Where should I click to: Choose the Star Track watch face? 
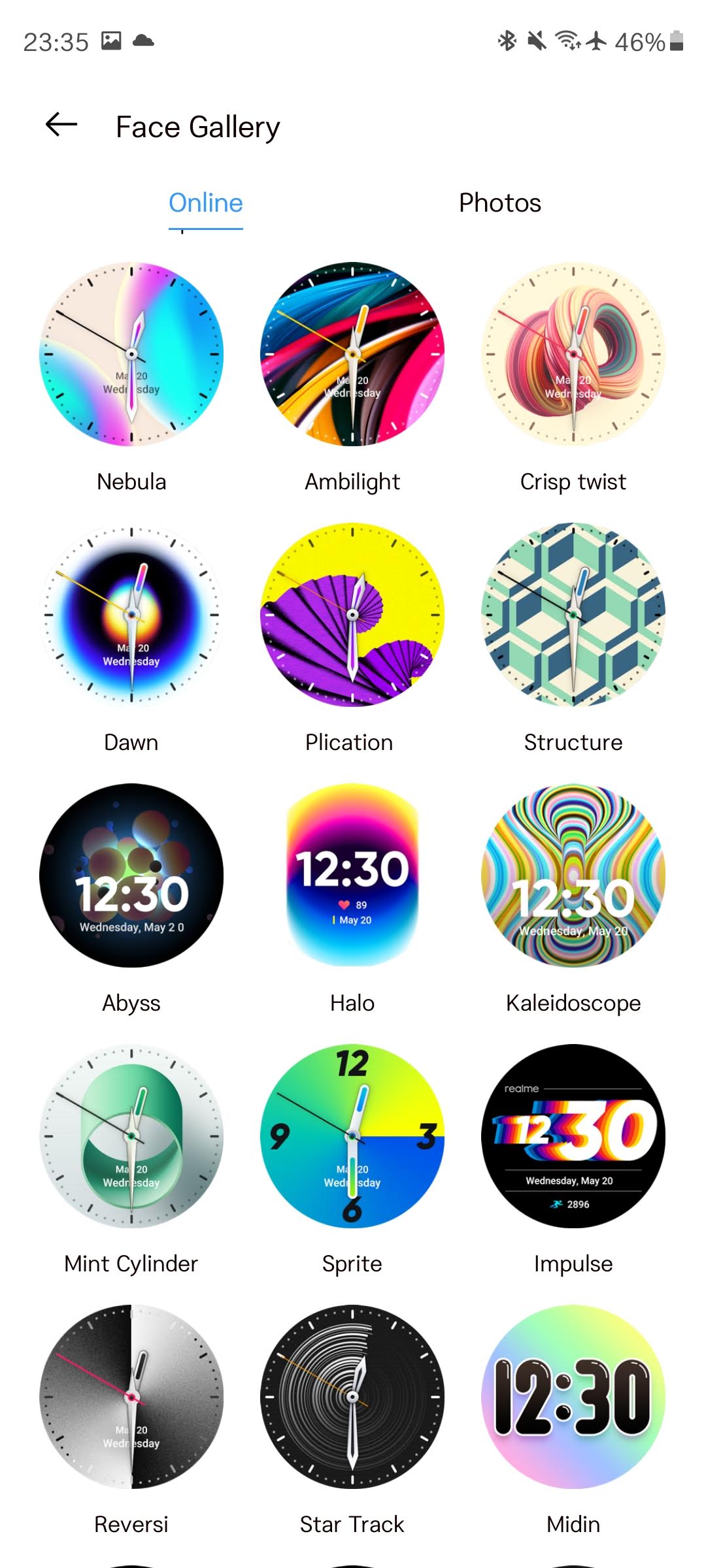[x=352, y=1397]
